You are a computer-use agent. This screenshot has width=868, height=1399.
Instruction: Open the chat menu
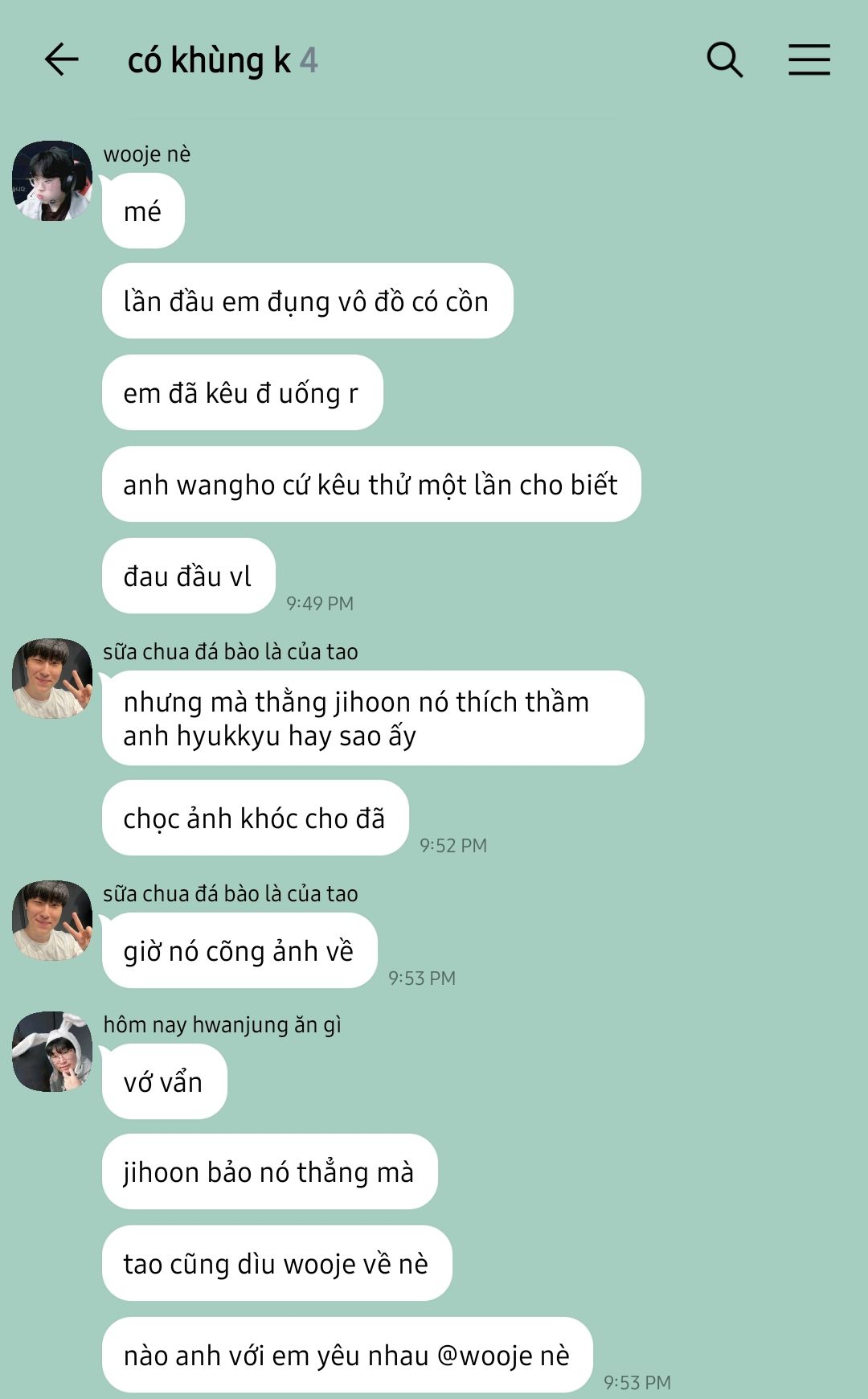pos(809,59)
